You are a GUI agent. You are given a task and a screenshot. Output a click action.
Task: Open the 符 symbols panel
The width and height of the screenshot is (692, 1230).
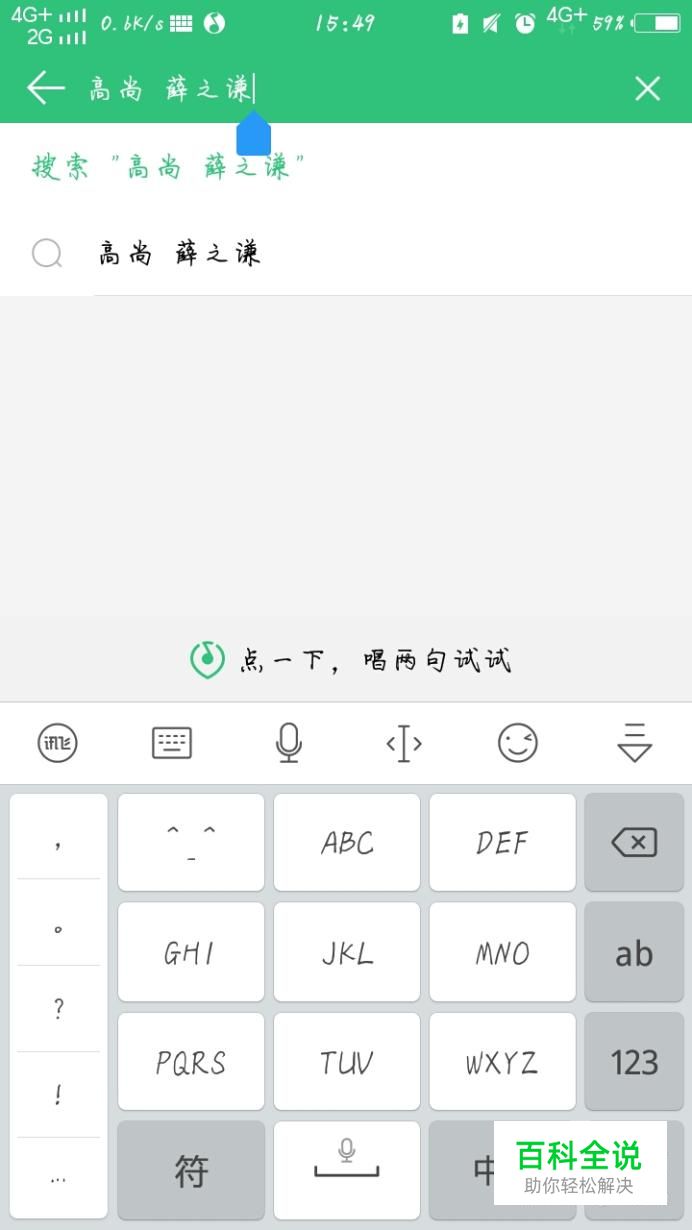coord(191,1170)
